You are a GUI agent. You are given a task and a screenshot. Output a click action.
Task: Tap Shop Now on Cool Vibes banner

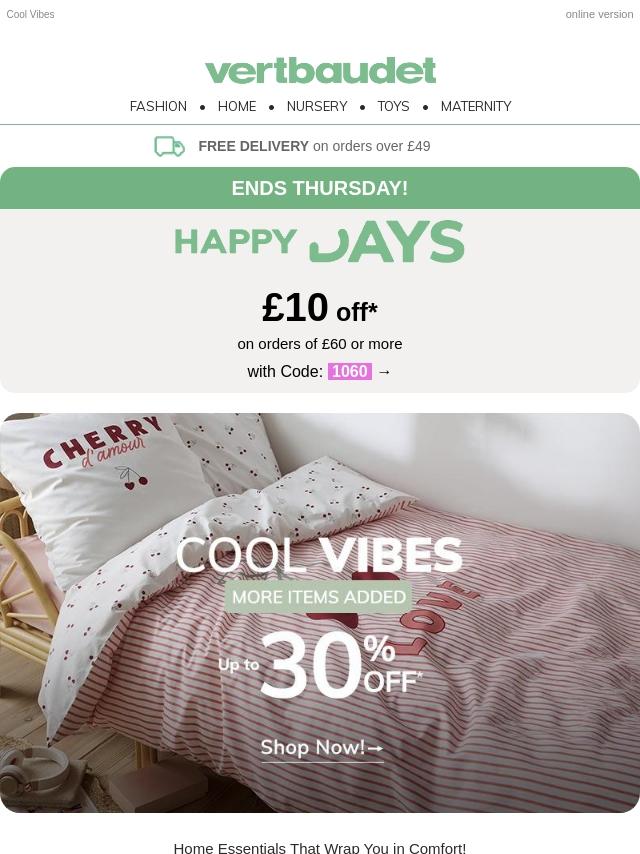(322, 748)
